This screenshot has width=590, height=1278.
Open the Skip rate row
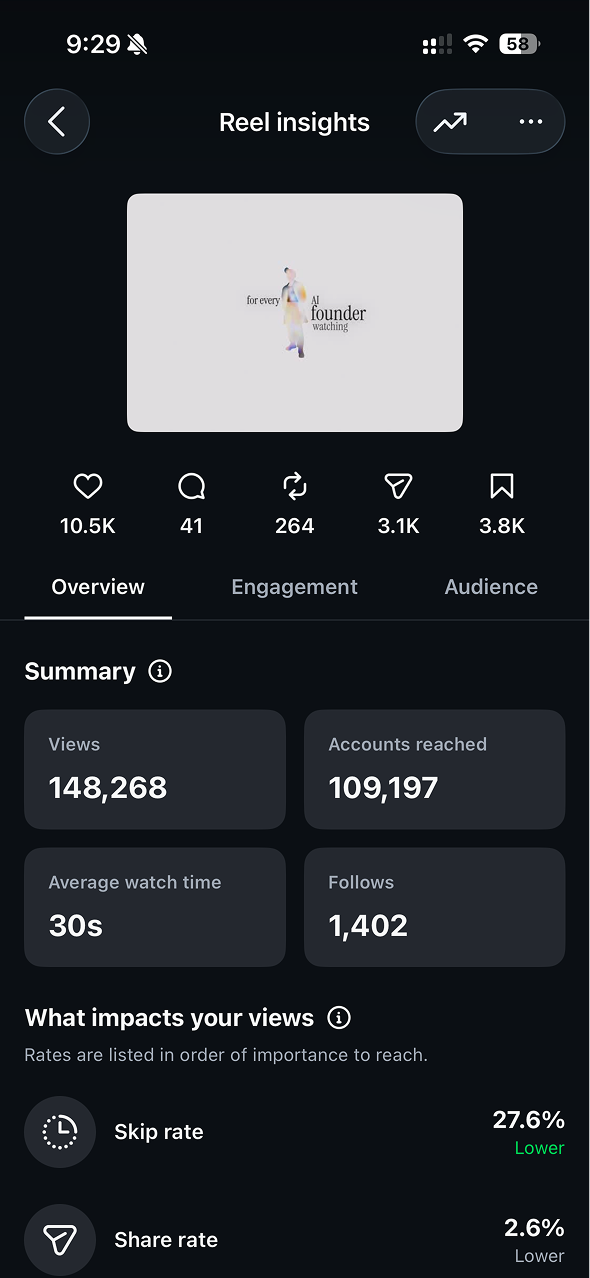(x=295, y=1132)
